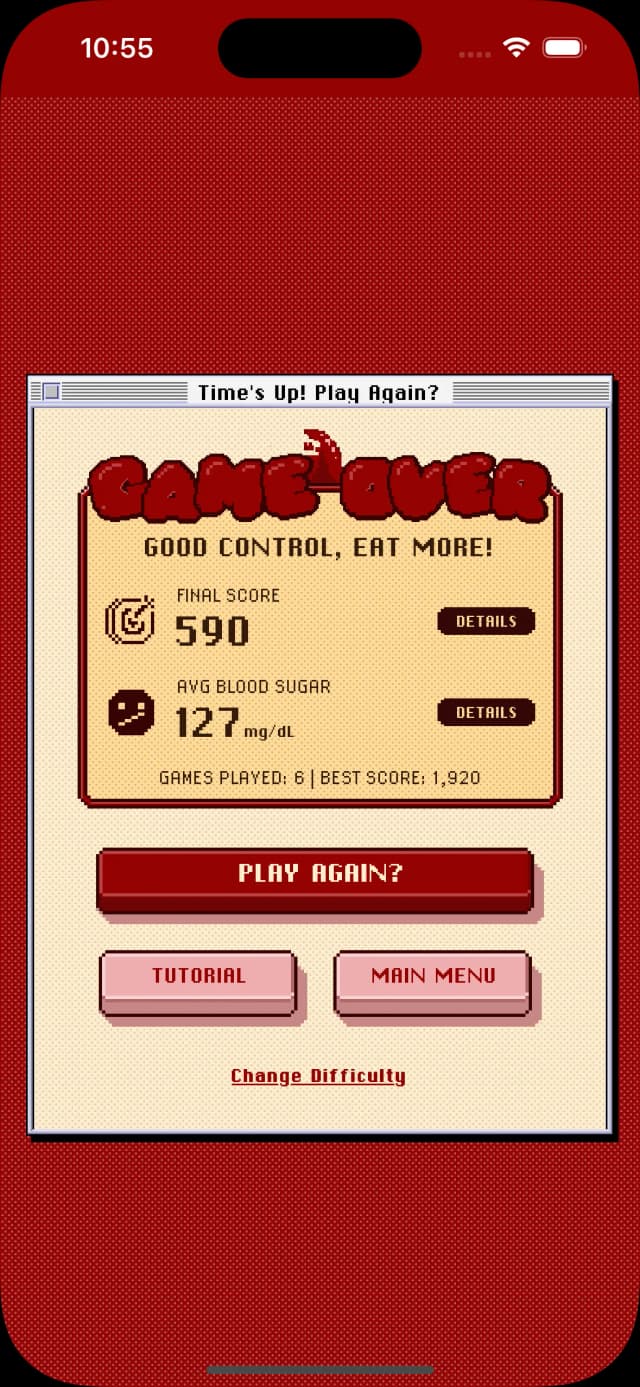Close the Time's Up window box

coord(51,392)
